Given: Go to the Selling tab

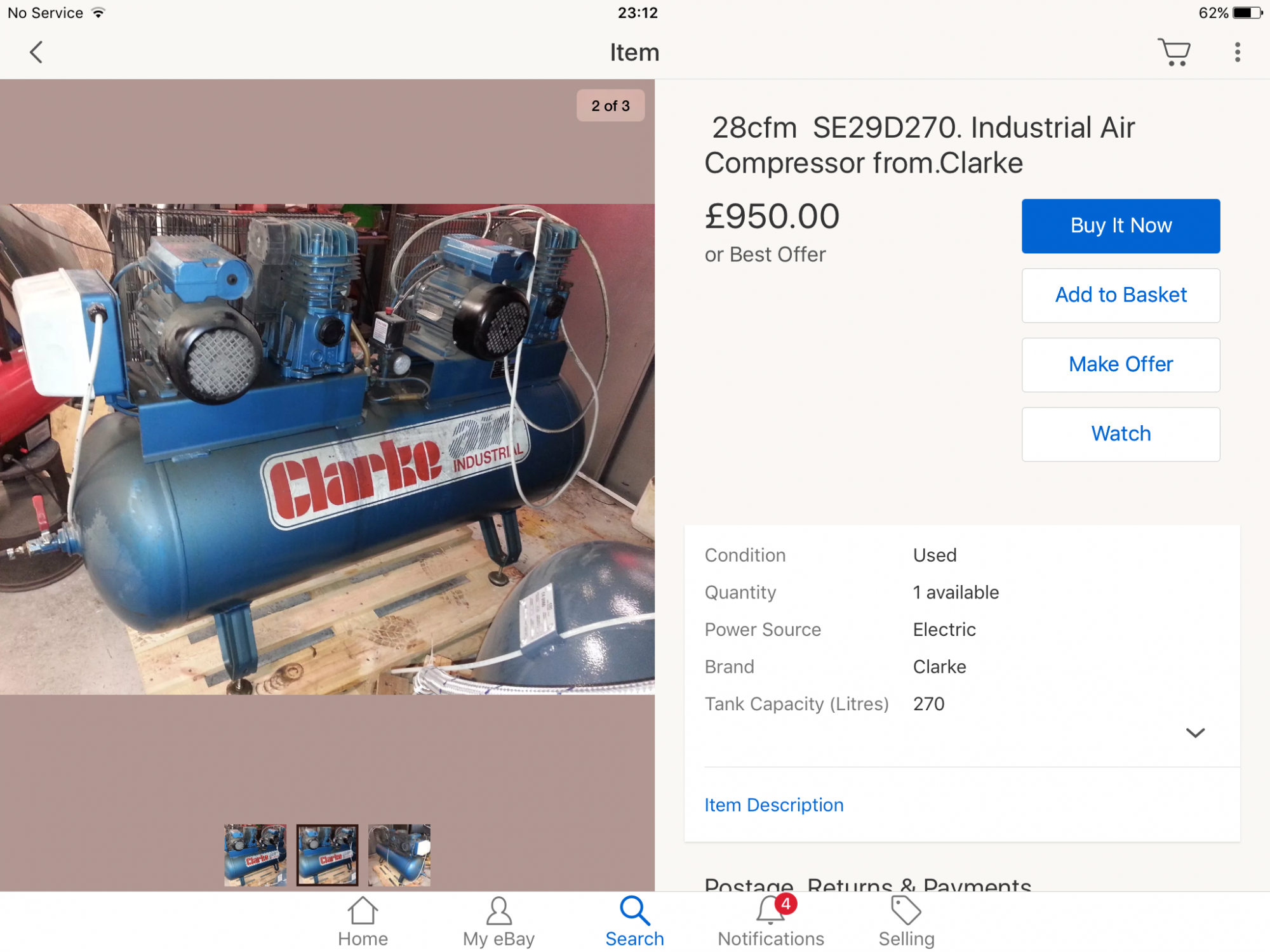Looking at the screenshot, I should click(x=906, y=922).
